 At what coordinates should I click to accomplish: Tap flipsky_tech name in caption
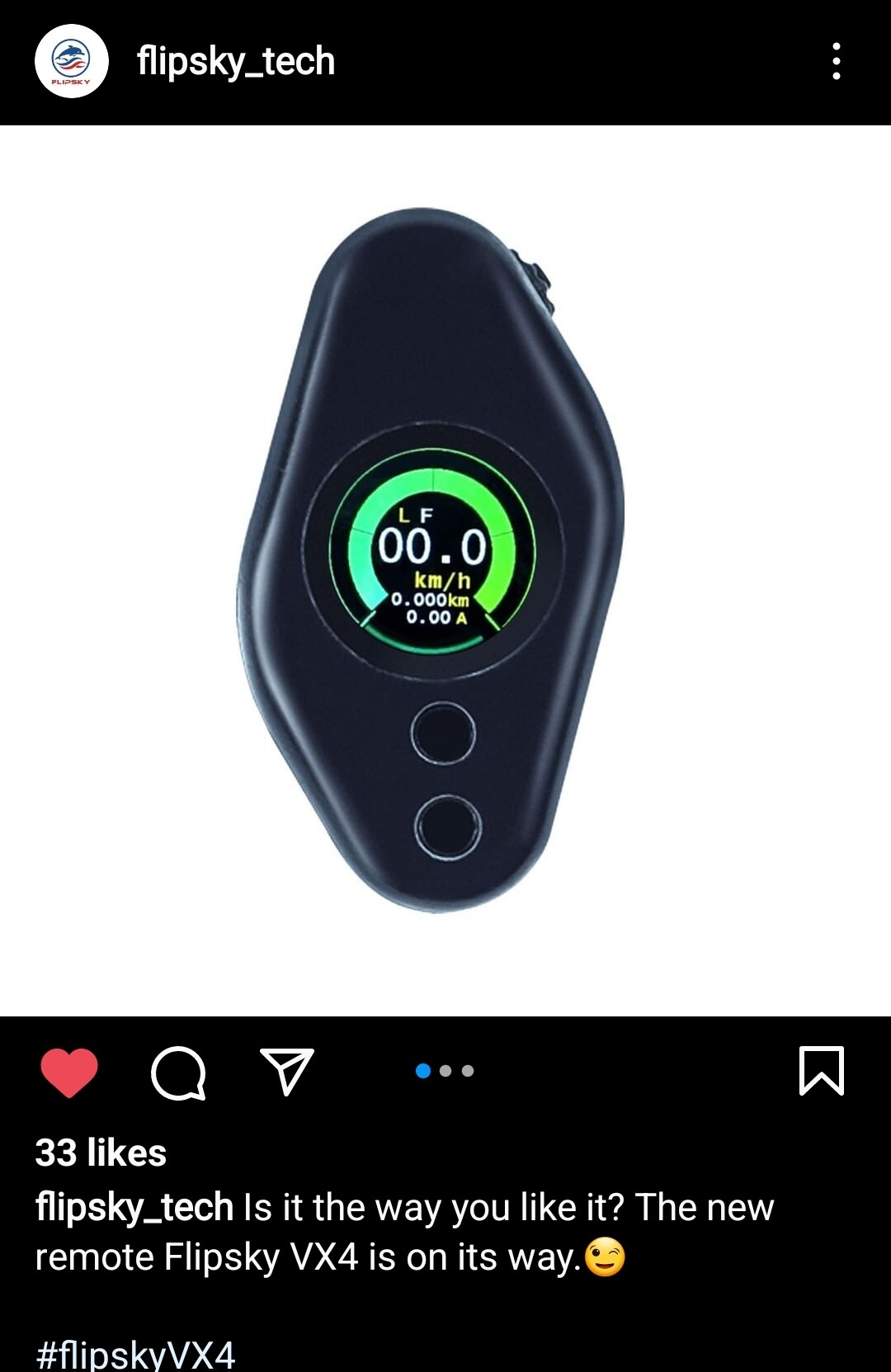(134, 1207)
